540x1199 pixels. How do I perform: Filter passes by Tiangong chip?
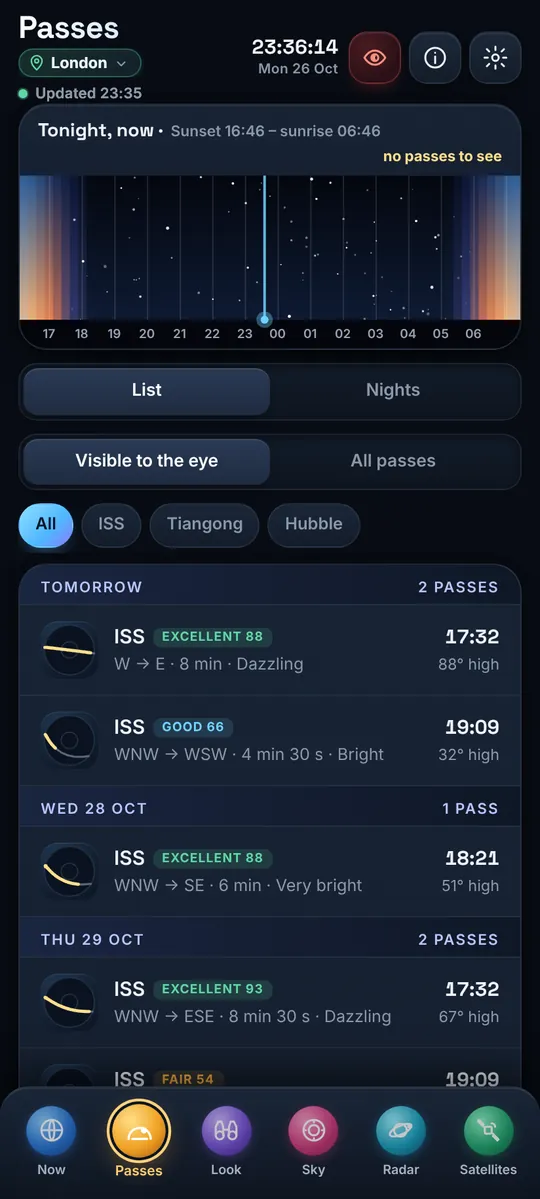204,525
